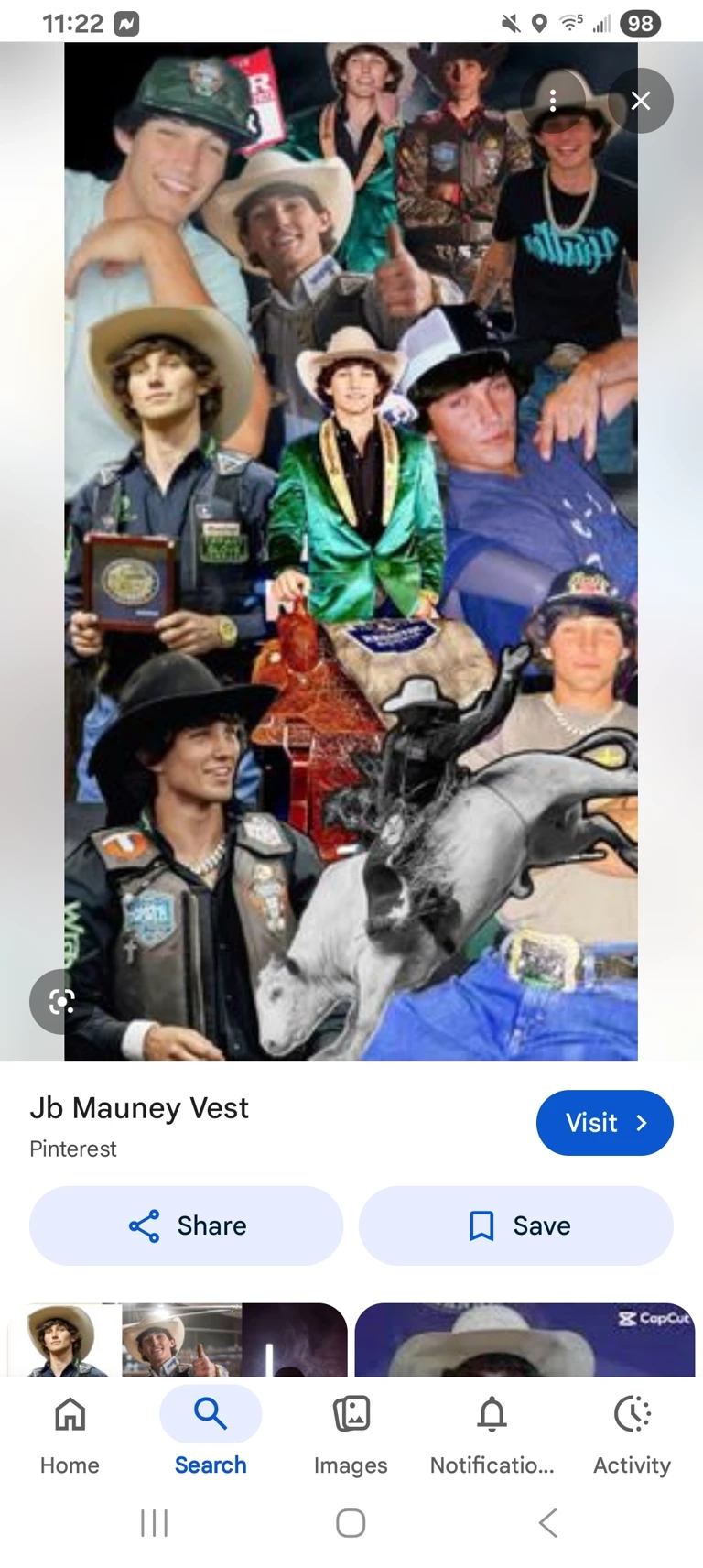Close the image viewer

[x=641, y=101]
